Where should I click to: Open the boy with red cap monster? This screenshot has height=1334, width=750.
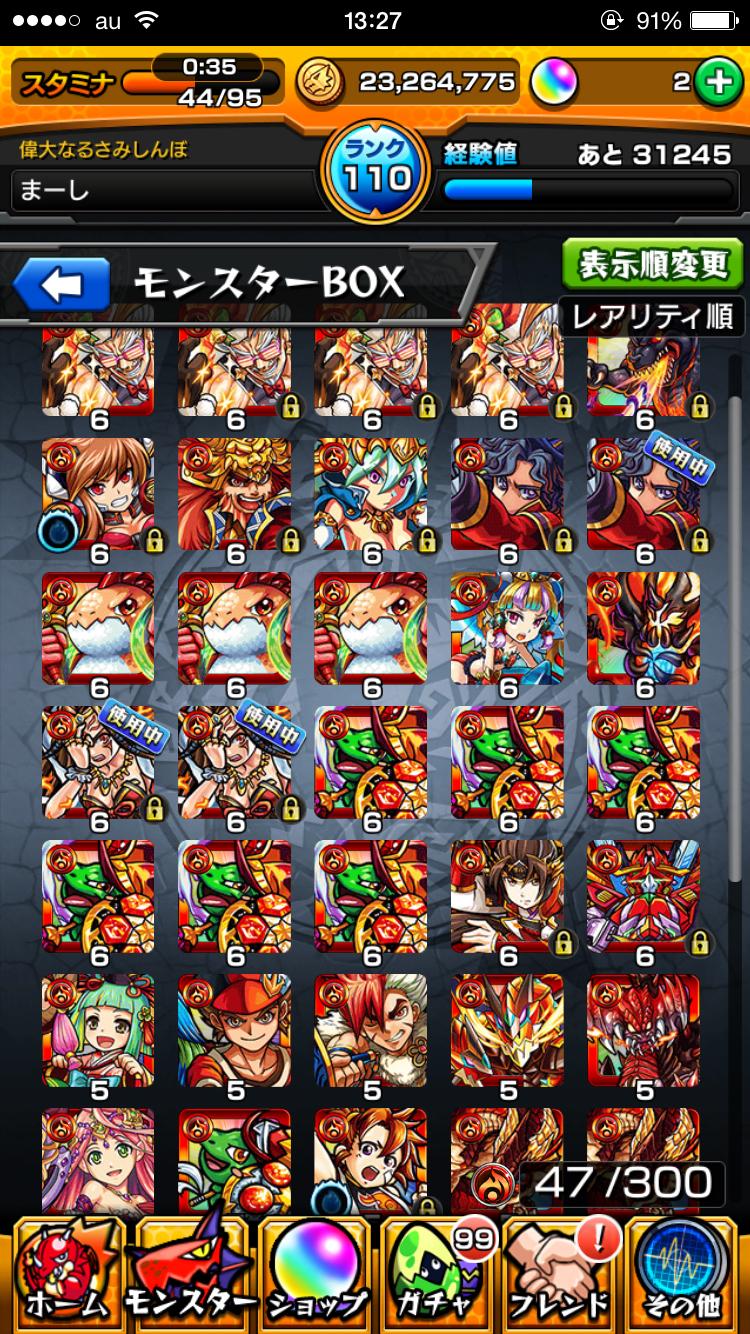(234, 1030)
